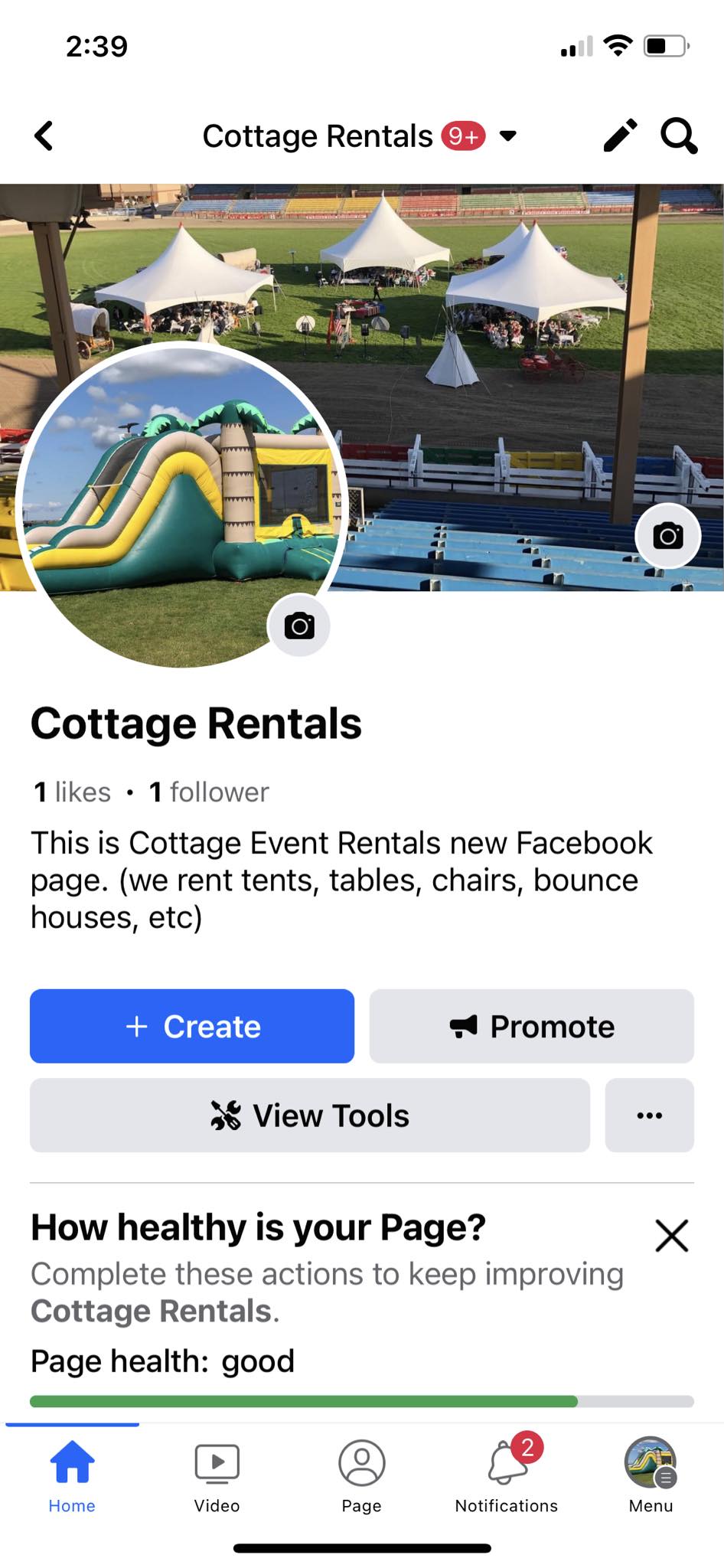This screenshot has width=724, height=1568.
Task: Go to the Home tab
Action: pos(72,1476)
